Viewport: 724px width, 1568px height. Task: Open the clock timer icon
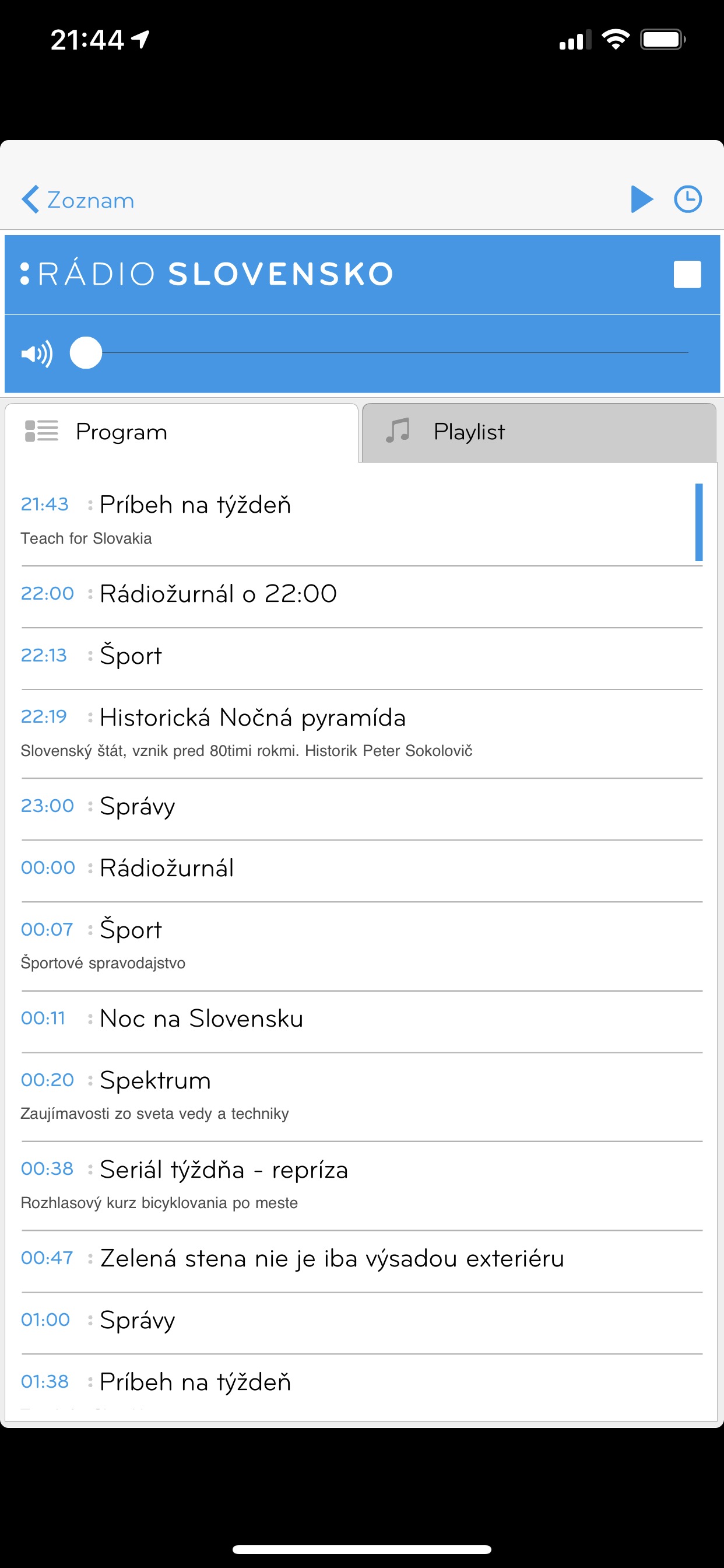coord(688,199)
